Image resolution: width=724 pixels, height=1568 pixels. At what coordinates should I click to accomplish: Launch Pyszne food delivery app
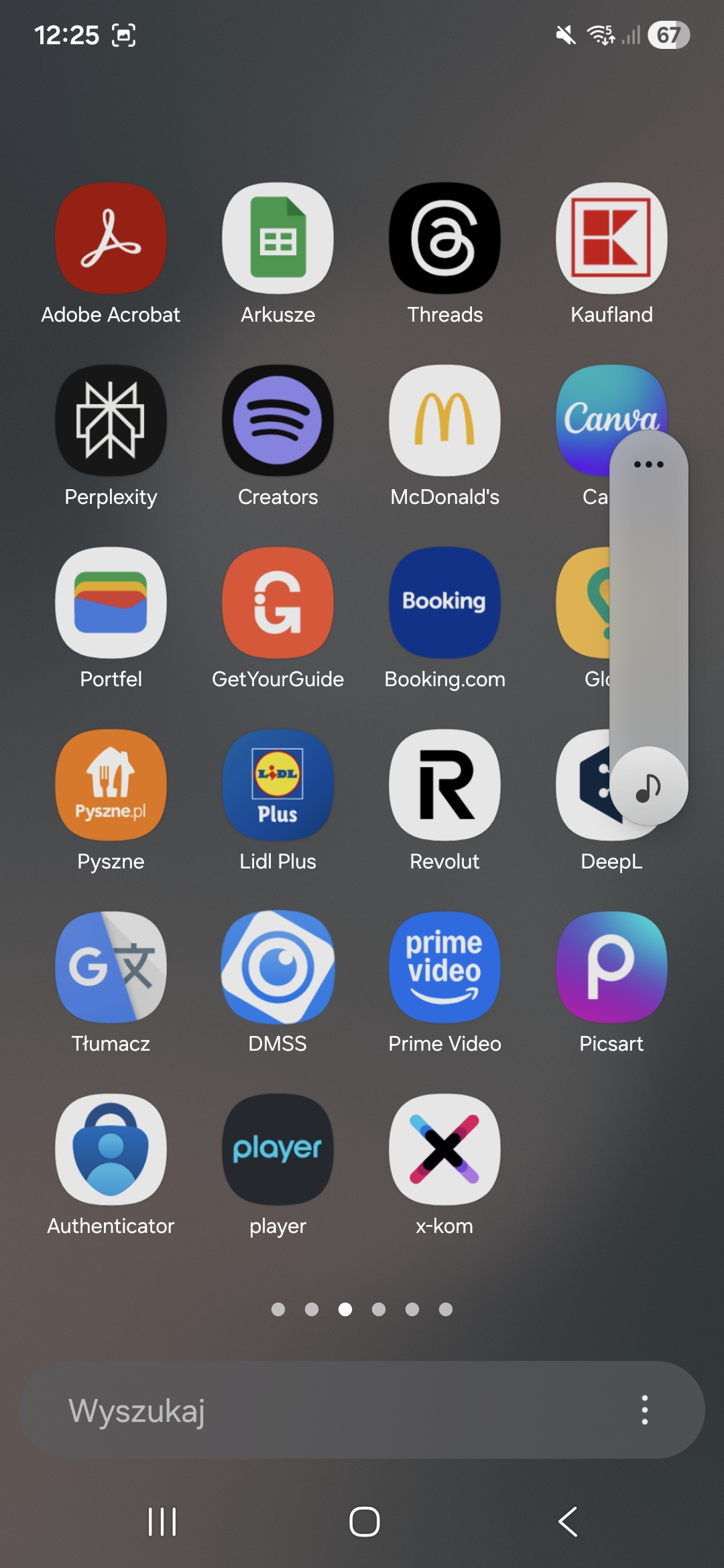click(x=111, y=785)
